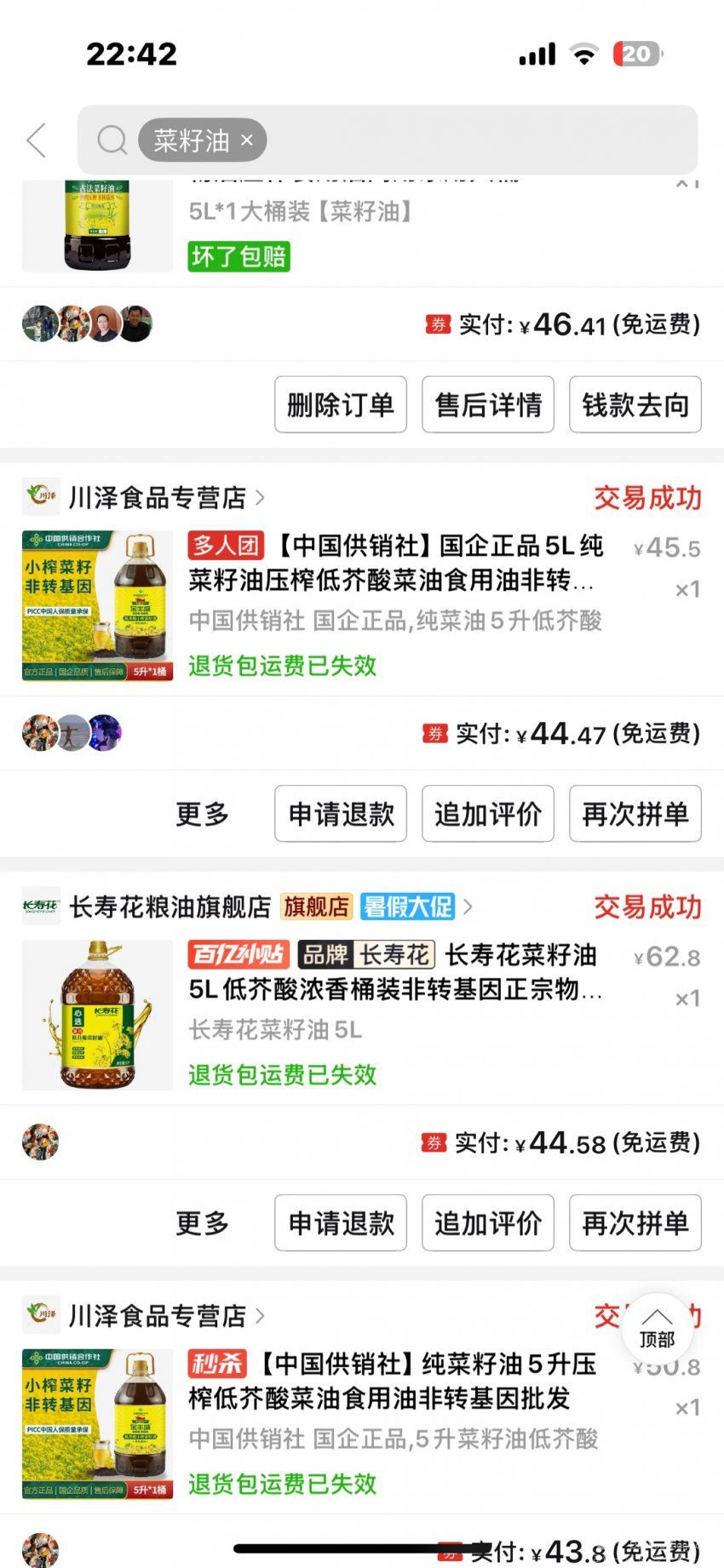Visit the 长寿花粮油旗舰店 shop

(170, 907)
